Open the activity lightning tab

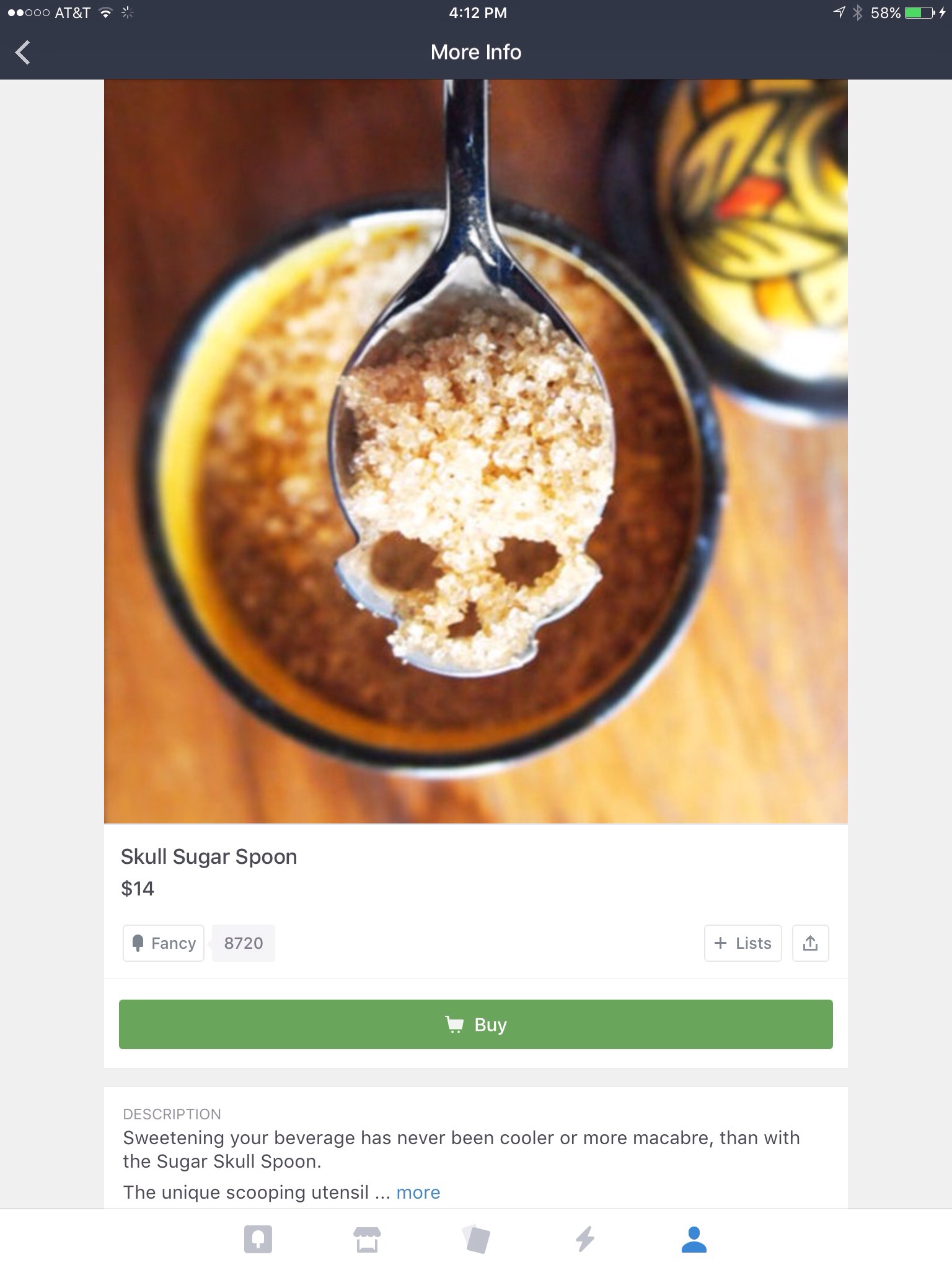585,1240
